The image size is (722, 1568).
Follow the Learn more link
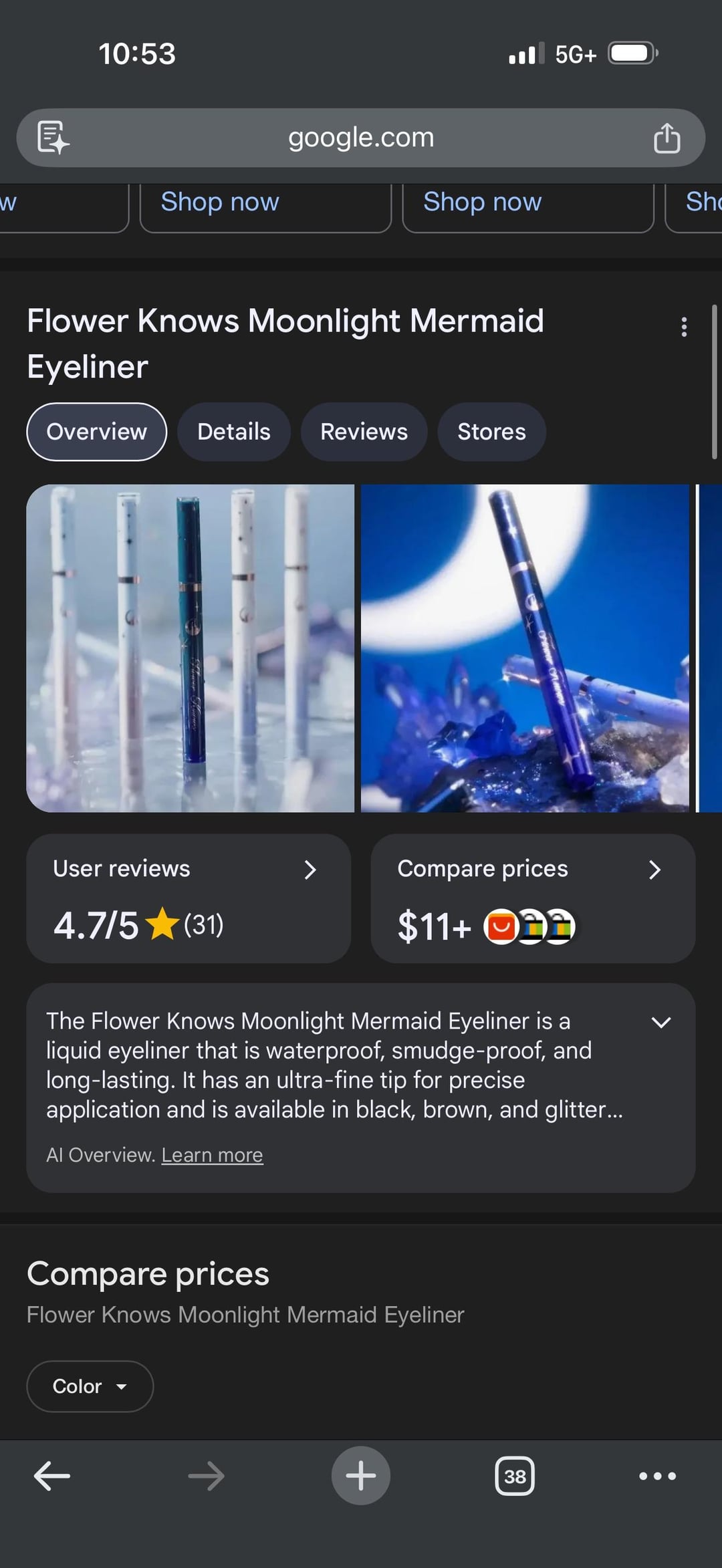point(212,1155)
